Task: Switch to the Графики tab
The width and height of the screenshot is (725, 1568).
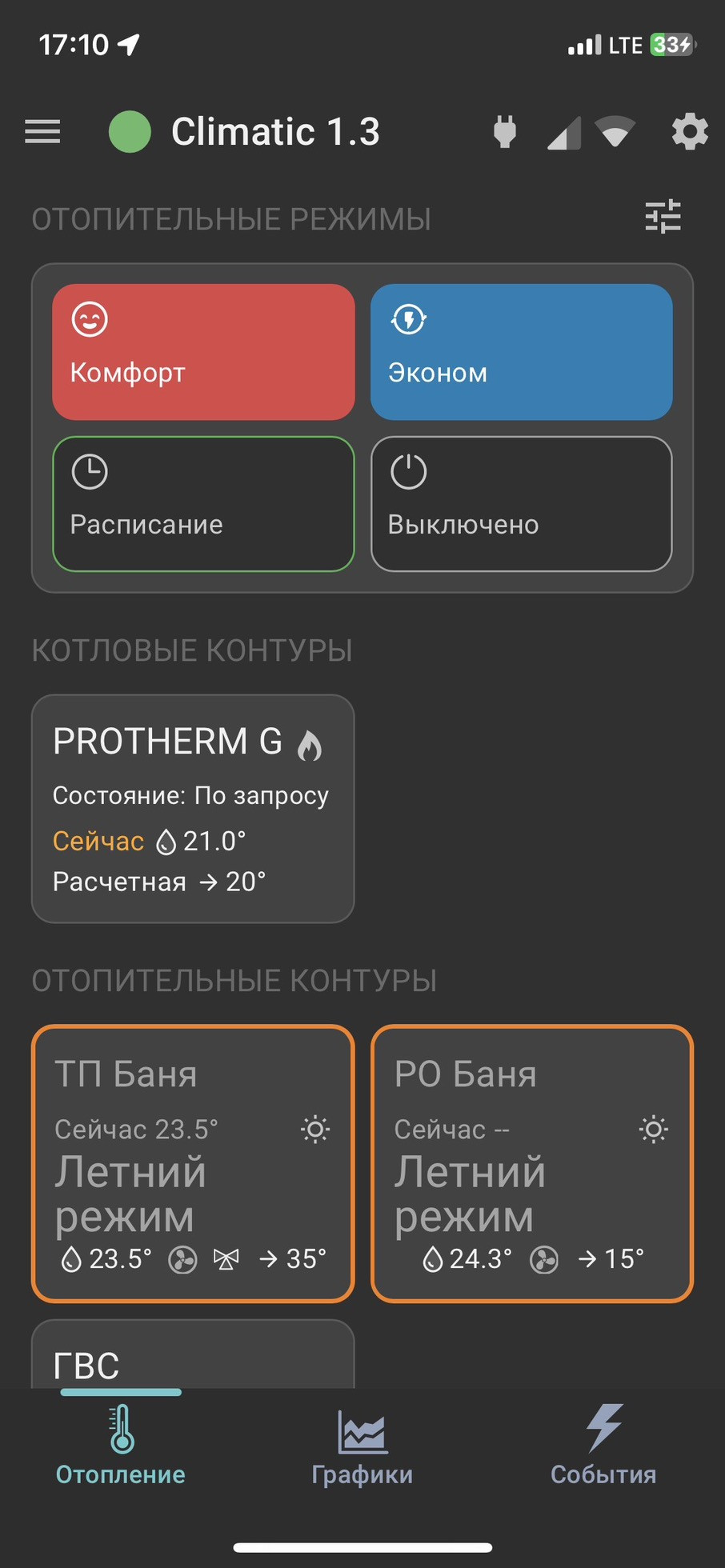Action: pyautogui.click(x=362, y=1446)
